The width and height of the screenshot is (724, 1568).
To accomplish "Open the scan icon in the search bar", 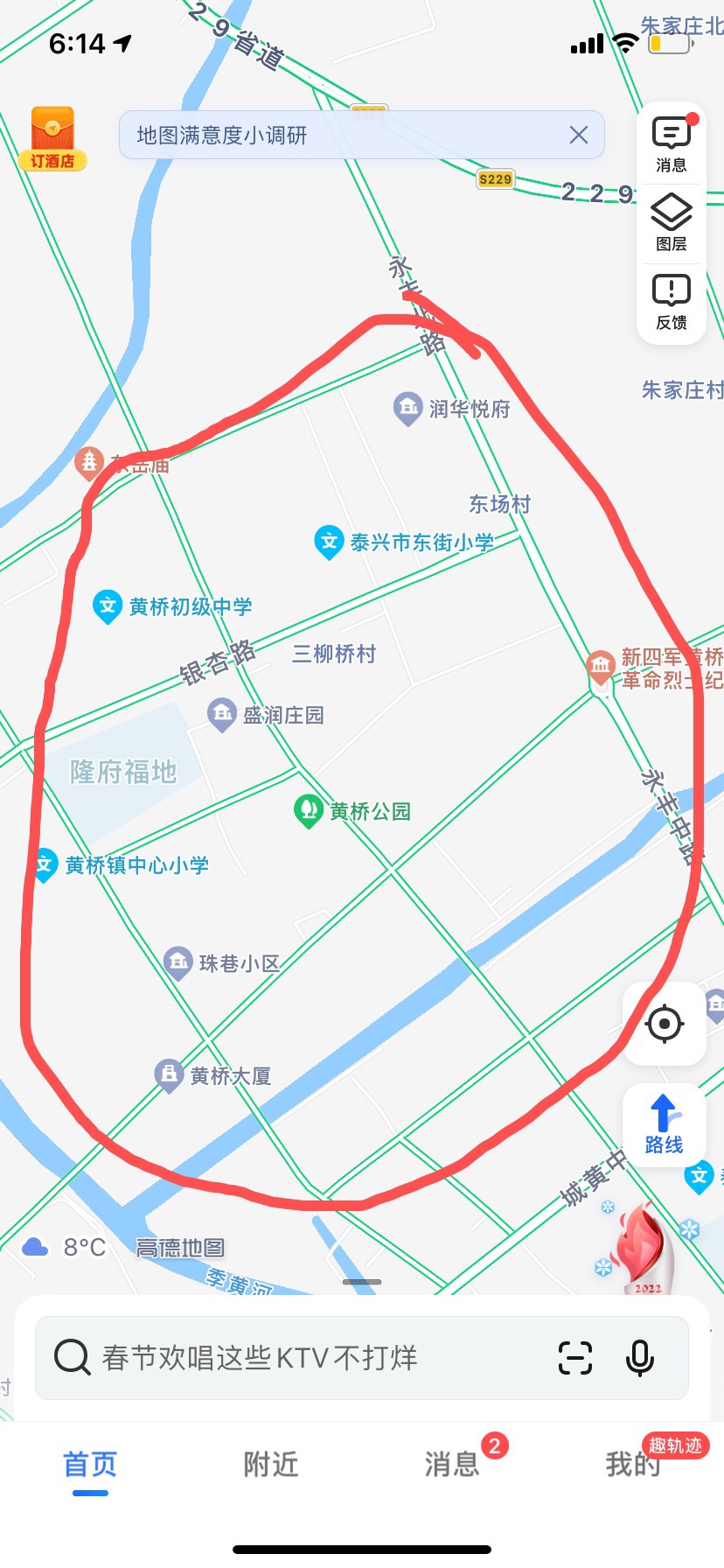I will (x=574, y=1358).
